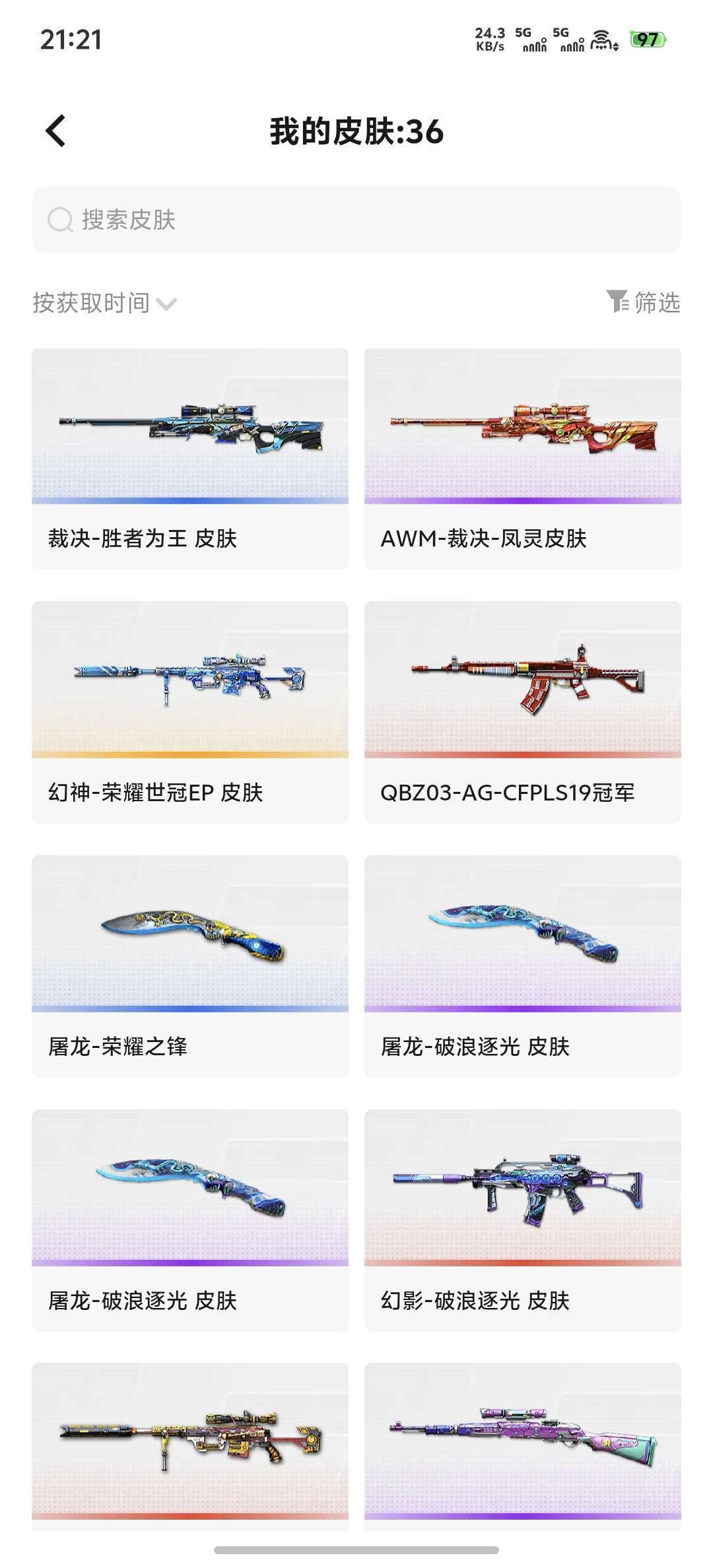This screenshot has height=1568, width=713.
Task: Tap the 我的皮肤:36 page title
Action: tap(356, 132)
